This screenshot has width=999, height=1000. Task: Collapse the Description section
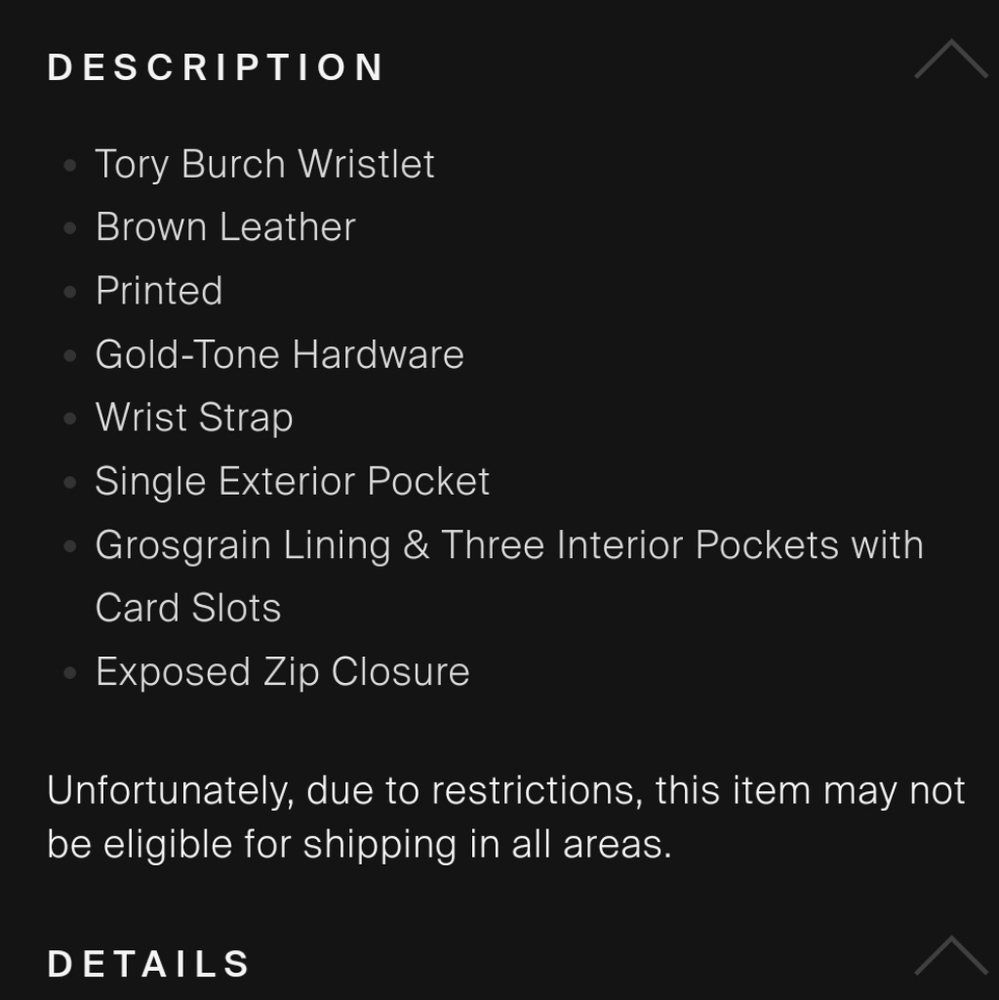point(950,62)
